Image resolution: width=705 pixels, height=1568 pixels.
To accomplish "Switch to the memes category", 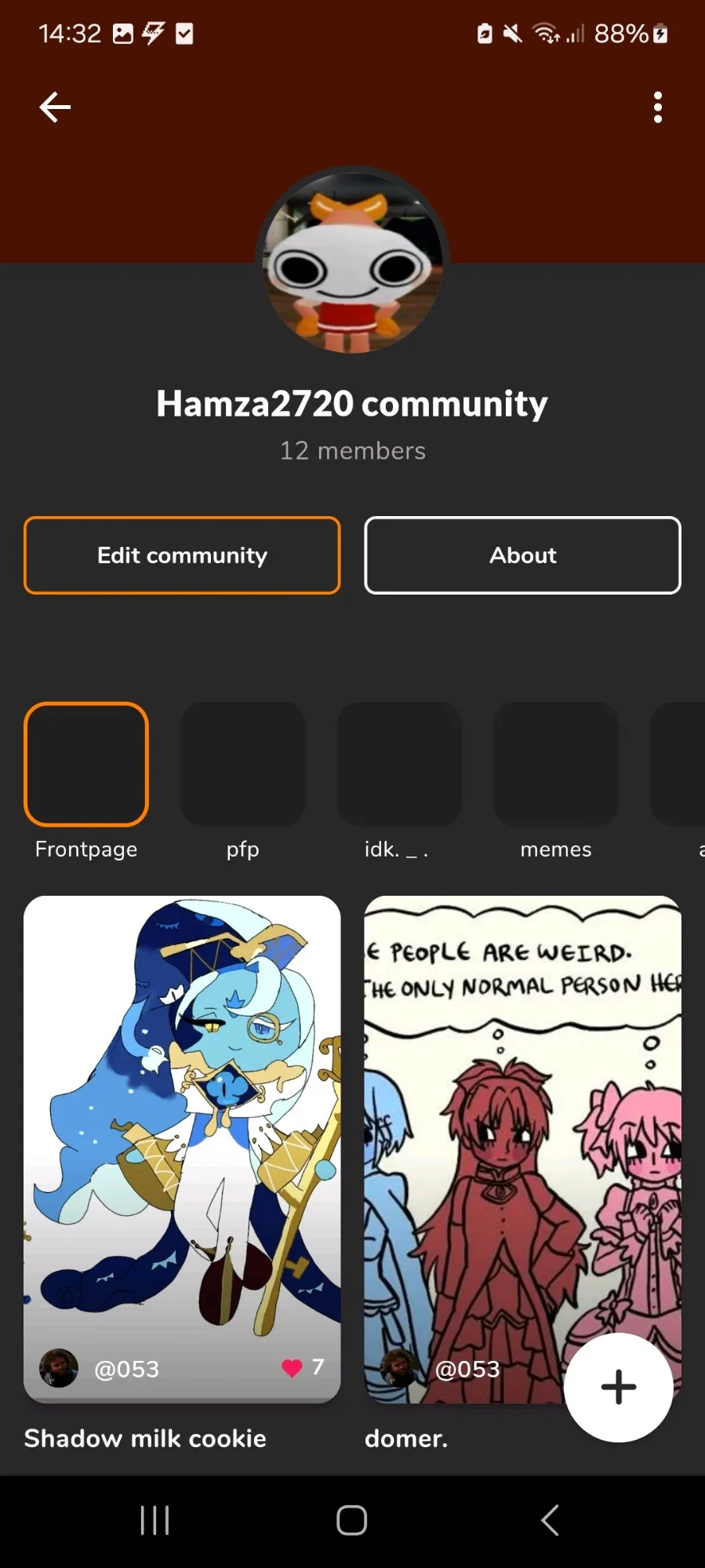I will (x=556, y=764).
